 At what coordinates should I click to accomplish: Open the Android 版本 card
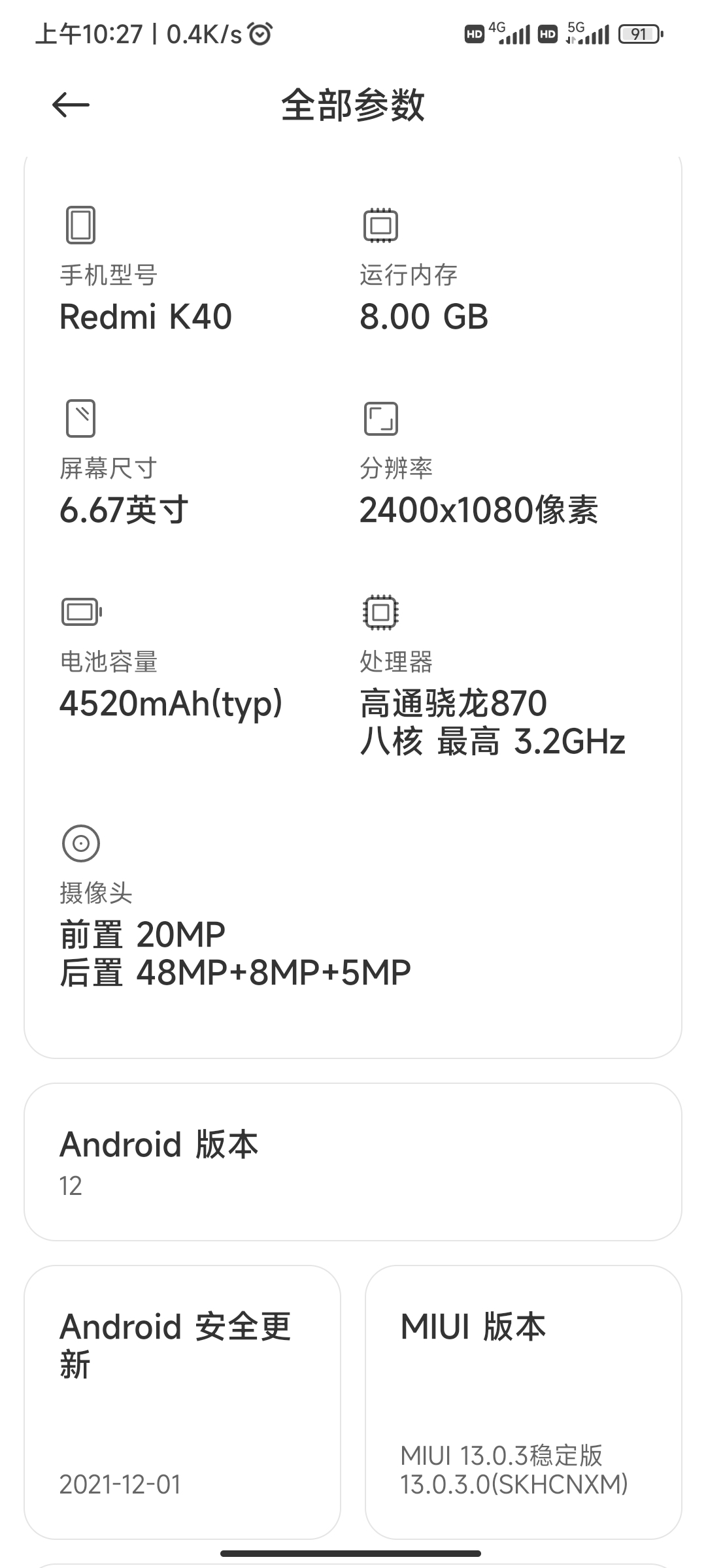(353, 1162)
